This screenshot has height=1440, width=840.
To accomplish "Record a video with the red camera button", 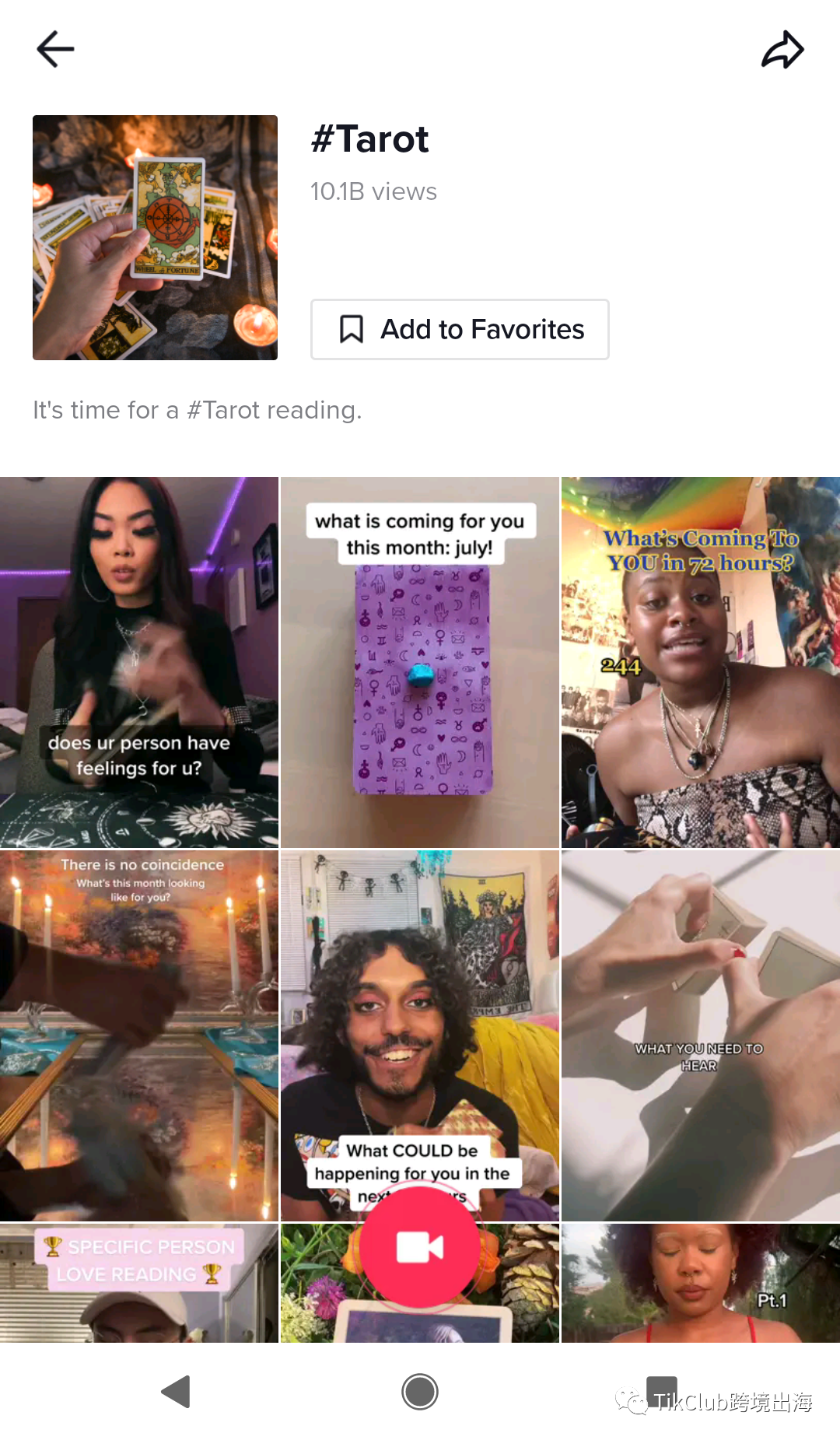I will click(x=420, y=1247).
